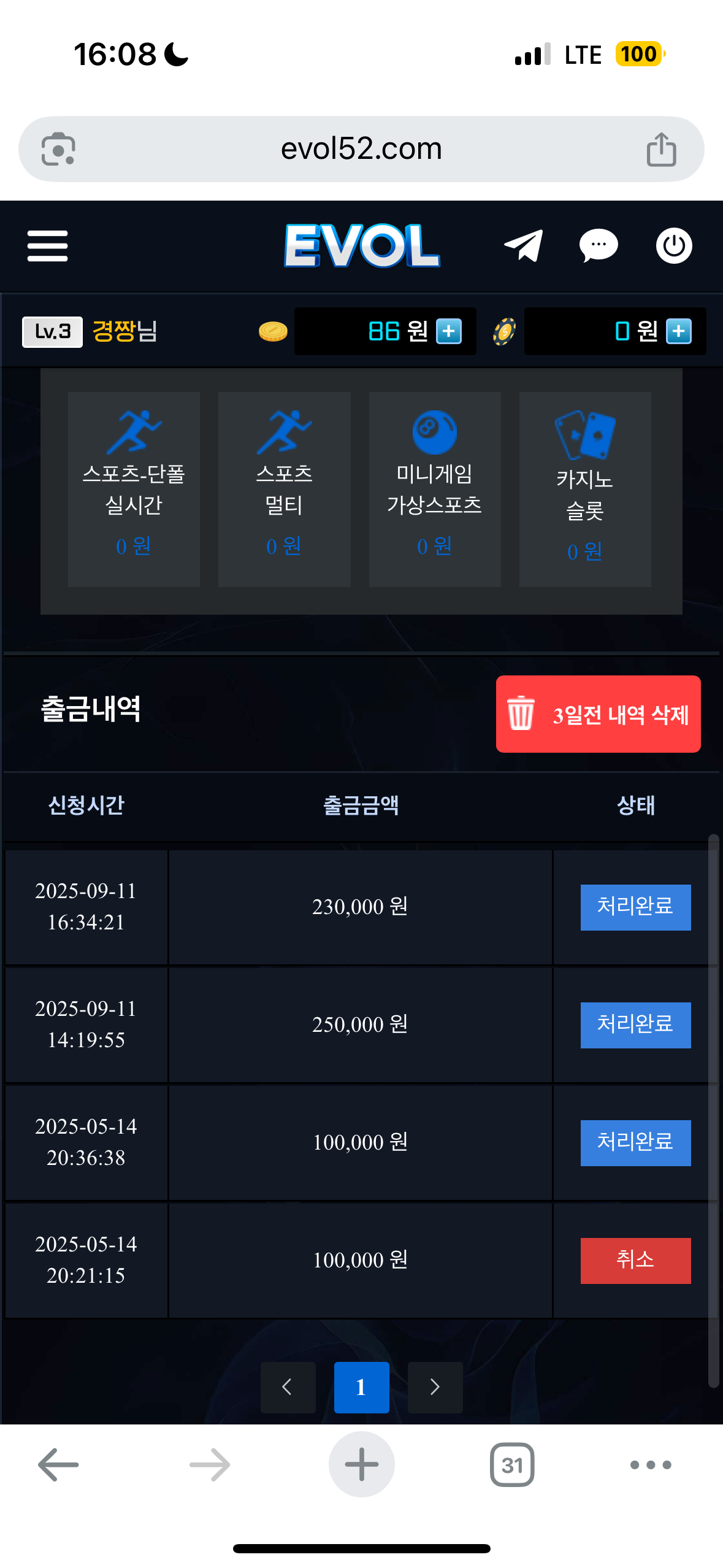The width and height of the screenshot is (723, 1568).
Task: Tap the evol52.com address bar
Action: [x=361, y=149]
